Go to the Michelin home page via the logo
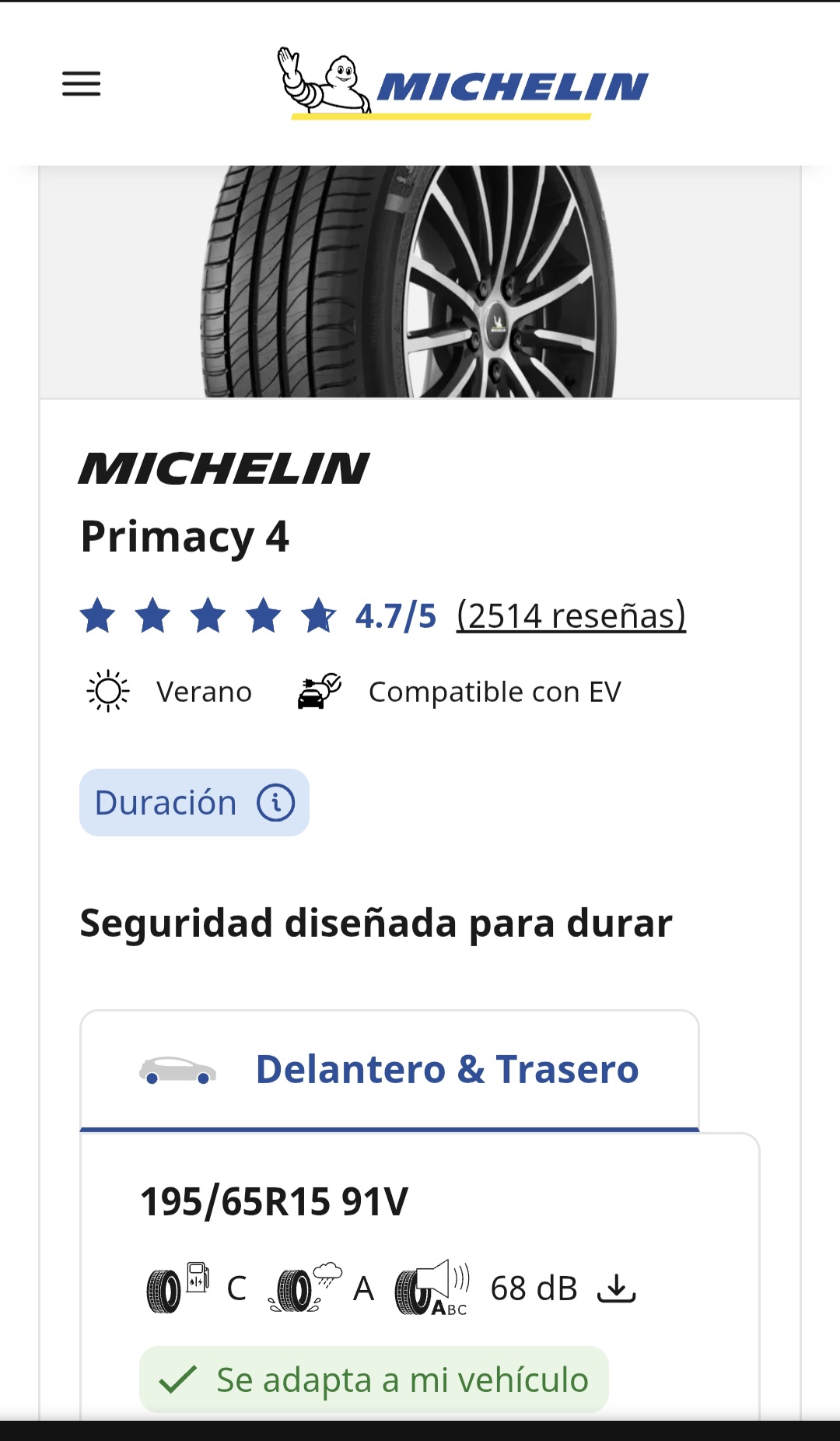Screen dimensions: 840x1441 pyautogui.click(x=464, y=84)
